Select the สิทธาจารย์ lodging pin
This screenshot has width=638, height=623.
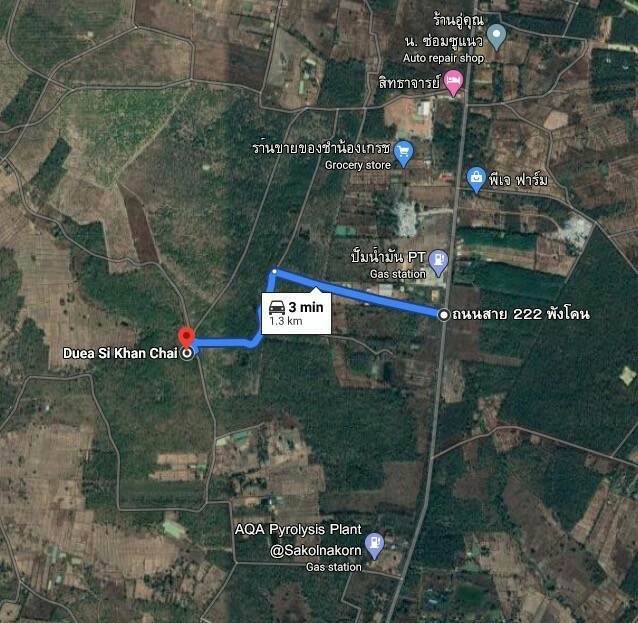(453, 83)
